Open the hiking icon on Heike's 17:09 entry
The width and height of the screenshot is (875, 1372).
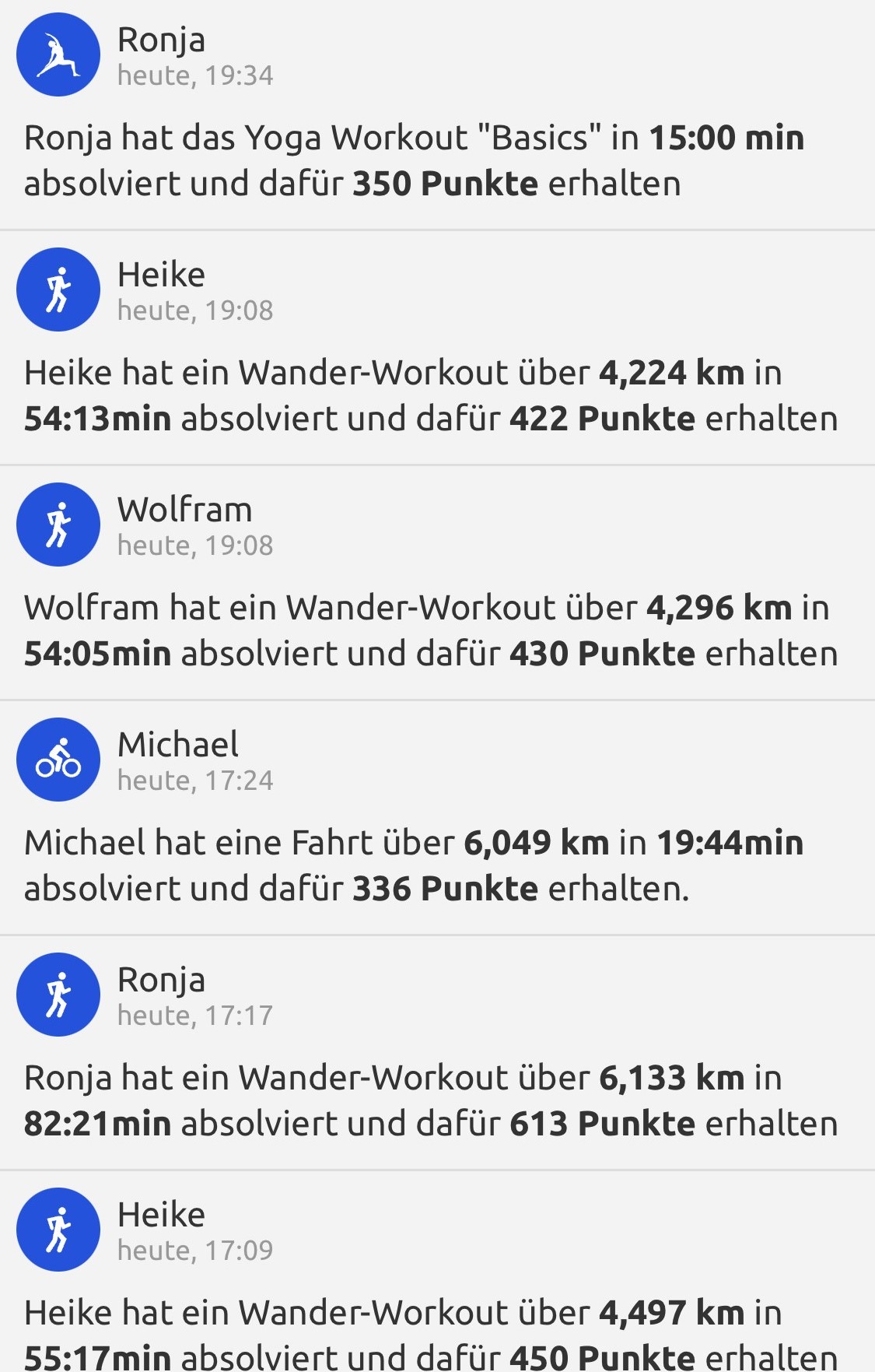coord(58,1228)
